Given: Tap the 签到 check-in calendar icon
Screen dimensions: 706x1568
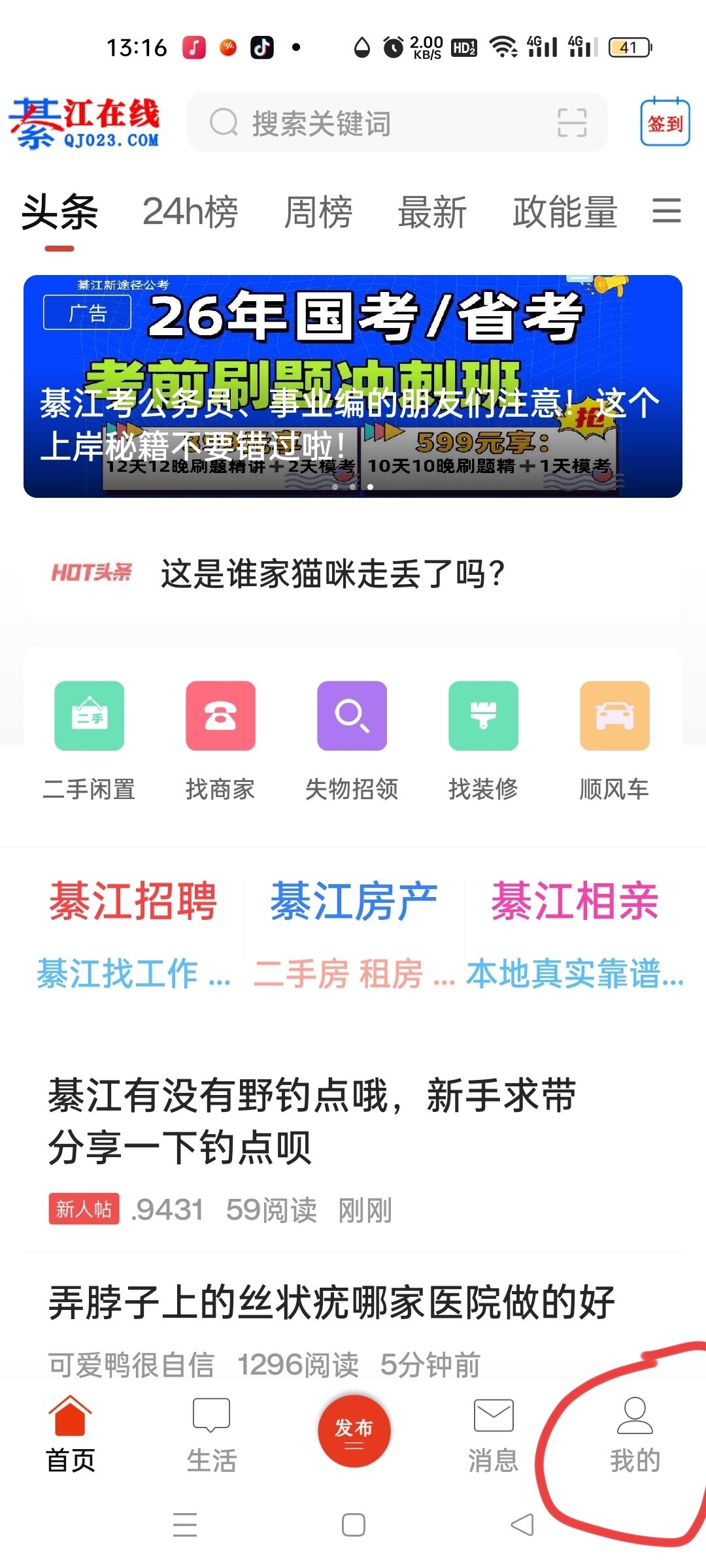Looking at the screenshot, I should point(665,122).
